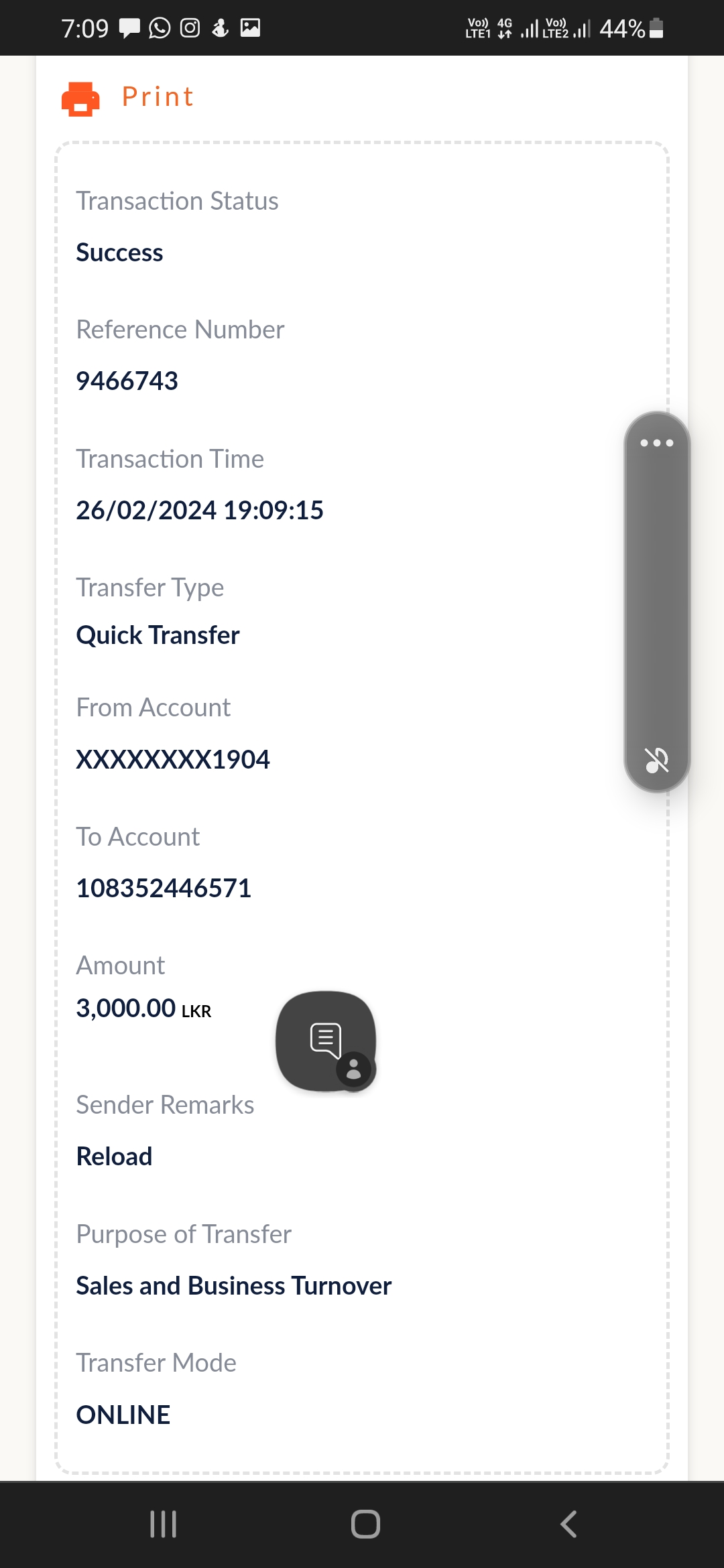Show recent apps
This screenshot has height=1568, width=724.
click(x=163, y=1524)
